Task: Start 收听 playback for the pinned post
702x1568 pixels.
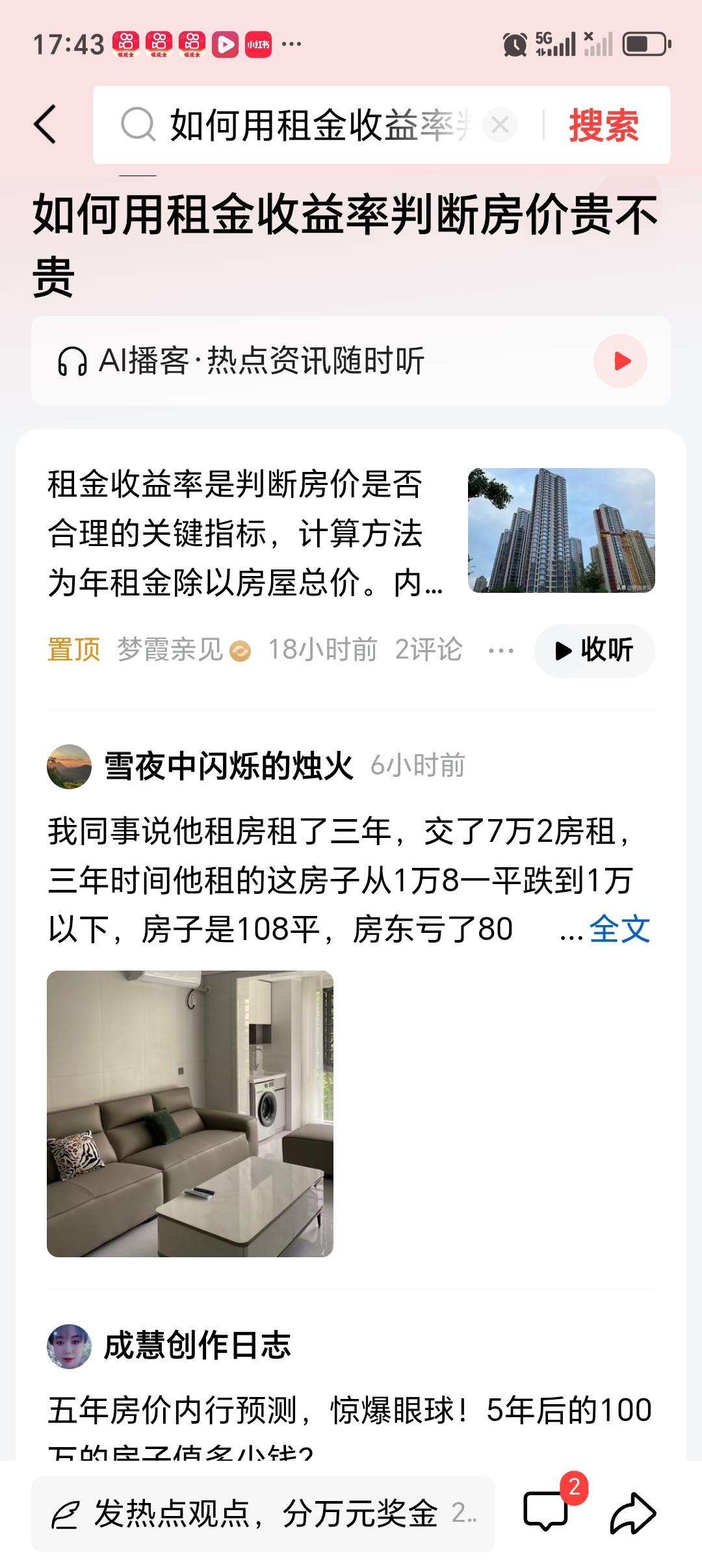Action: [593, 650]
